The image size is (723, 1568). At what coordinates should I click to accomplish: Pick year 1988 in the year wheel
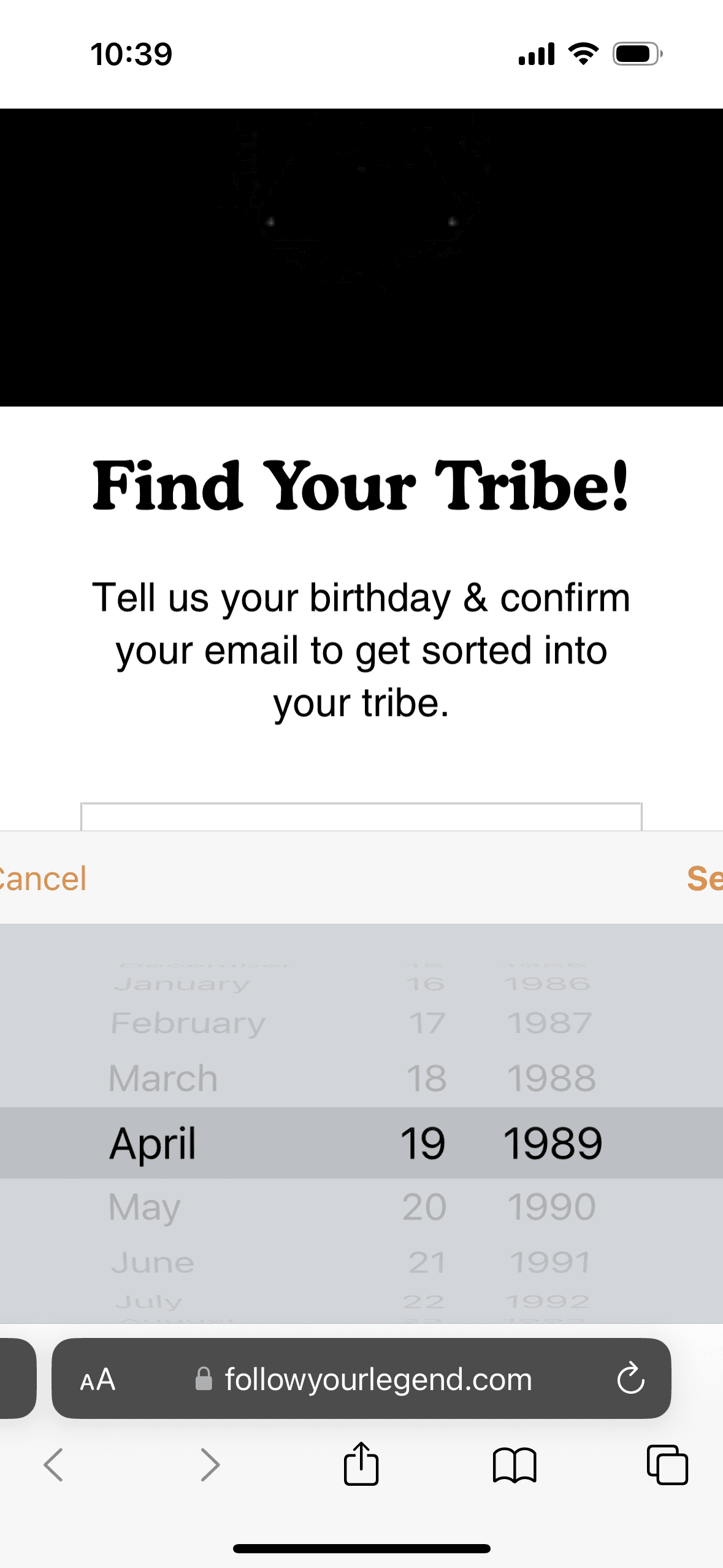click(551, 1078)
